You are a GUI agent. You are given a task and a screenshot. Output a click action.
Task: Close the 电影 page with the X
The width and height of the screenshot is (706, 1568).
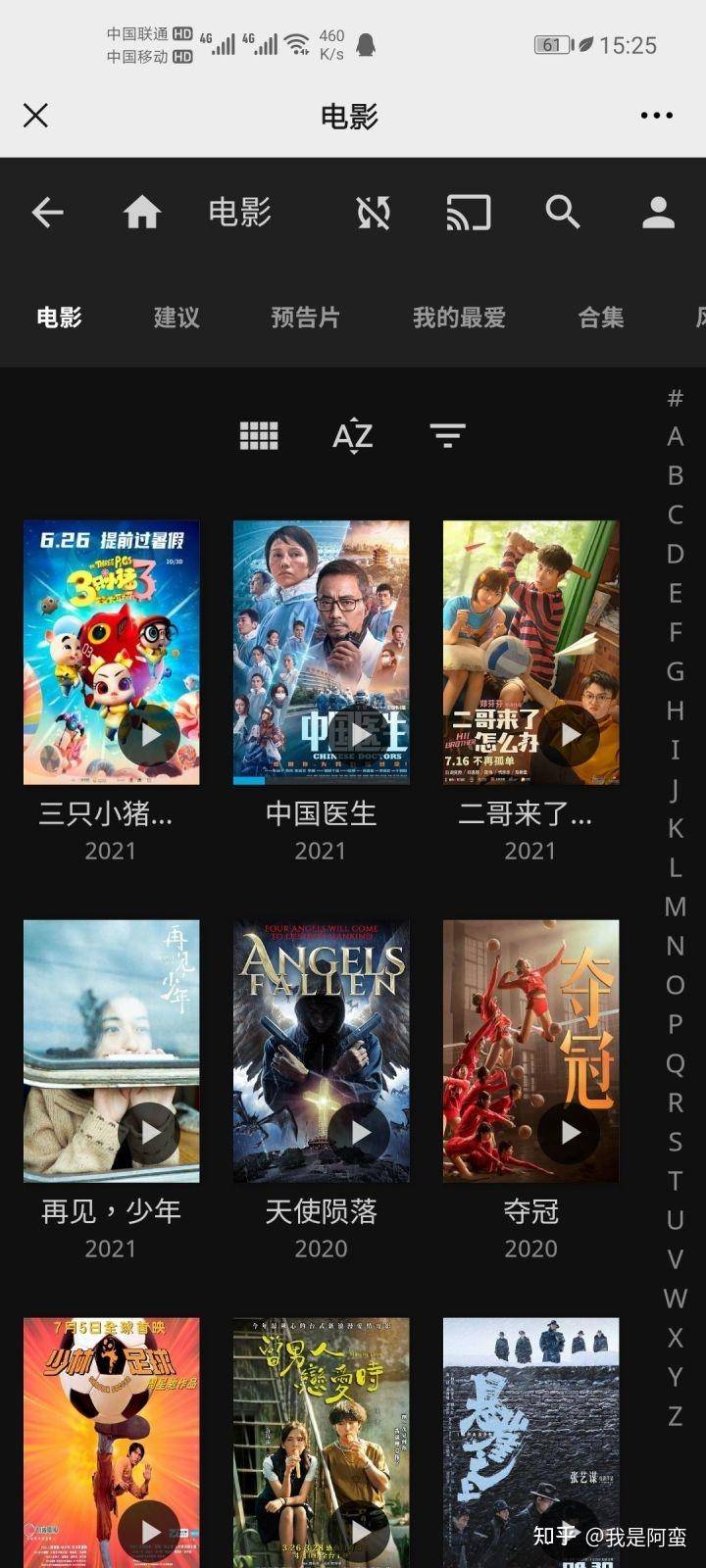coord(35,116)
